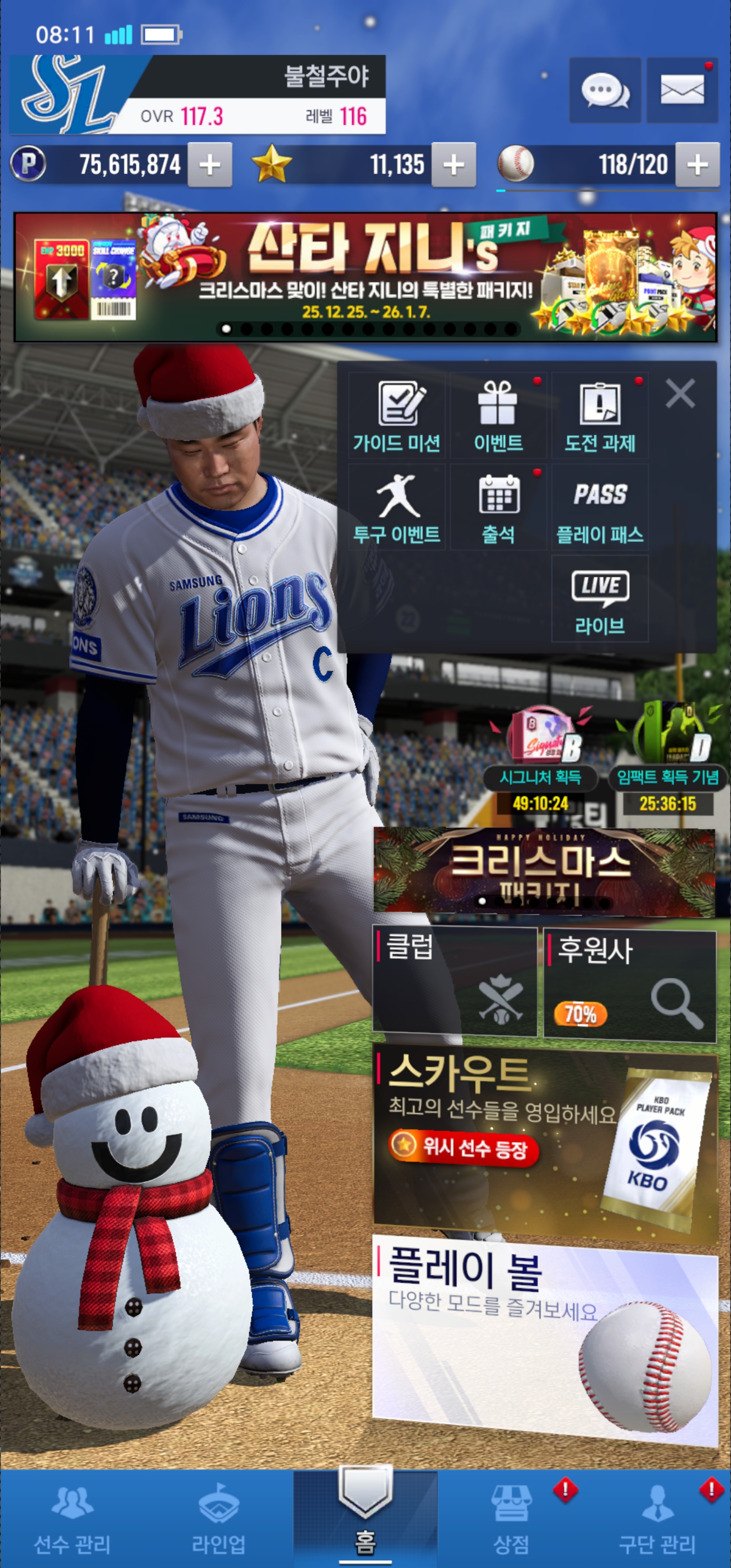Screen dimensions: 731x1568
Task: Close the shortcut menu panel
Action: tap(680, 393)
